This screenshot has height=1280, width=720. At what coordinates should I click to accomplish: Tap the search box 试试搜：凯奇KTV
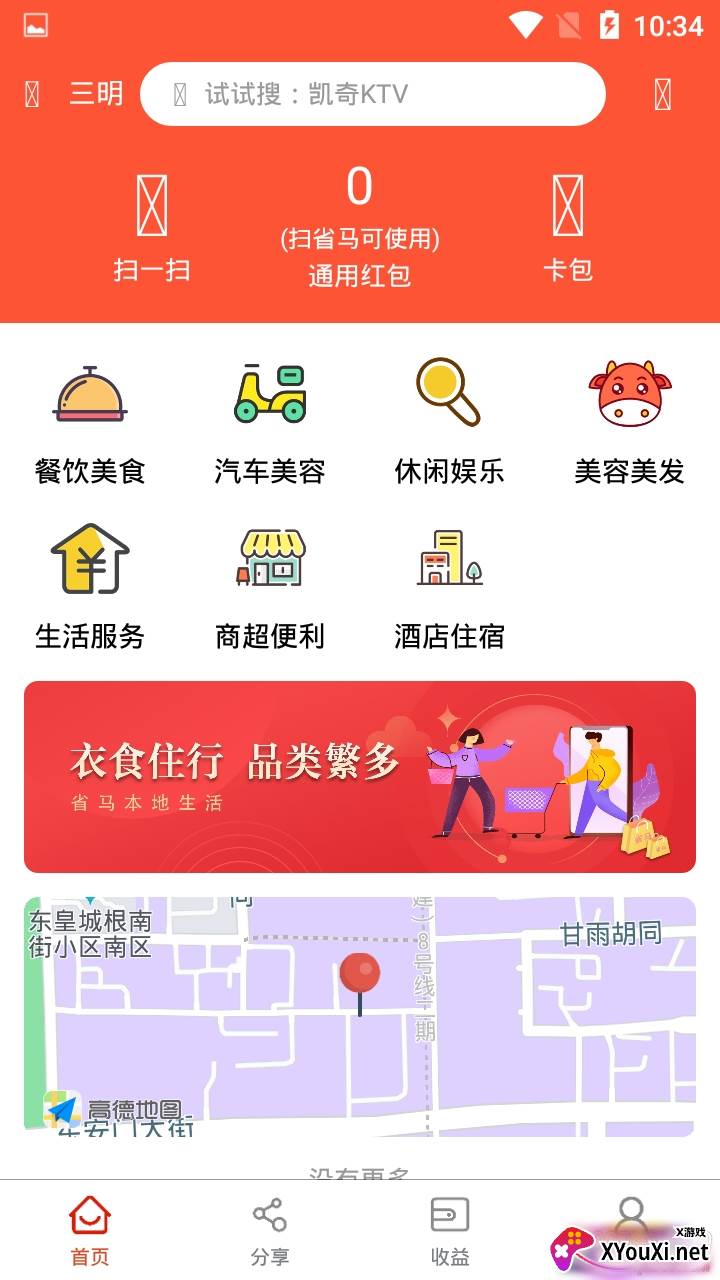point(372,95)
